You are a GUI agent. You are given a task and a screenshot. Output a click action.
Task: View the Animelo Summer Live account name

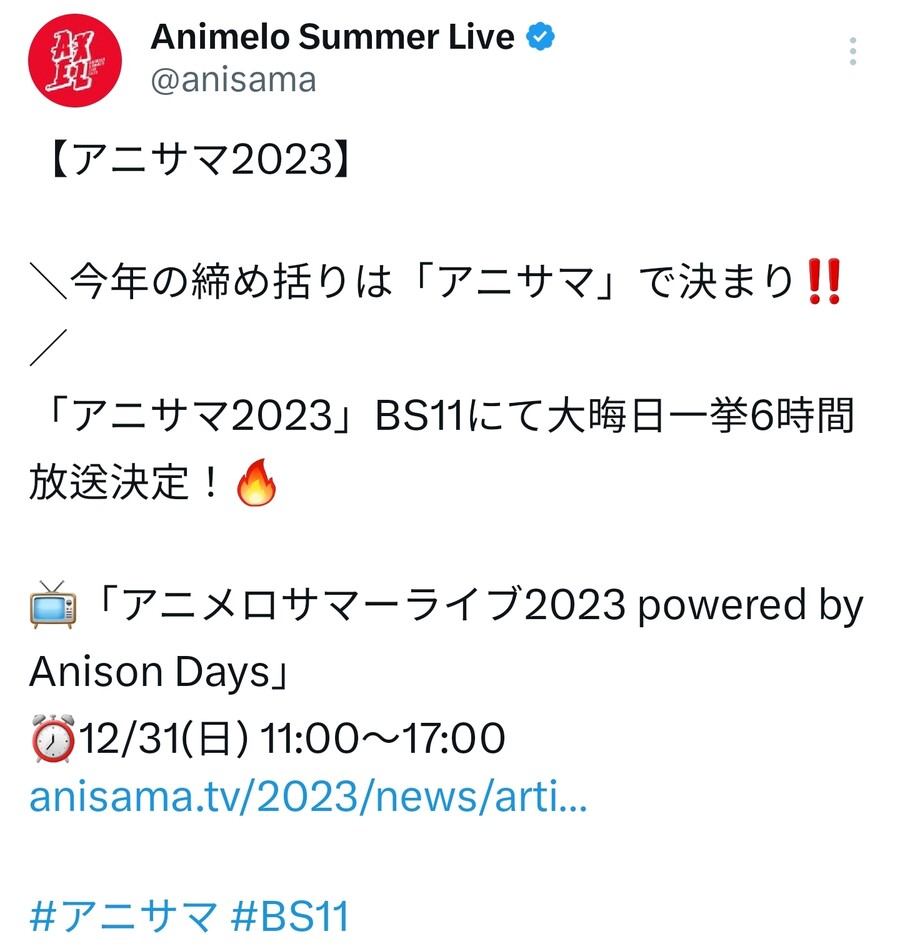tap(333, 37)
